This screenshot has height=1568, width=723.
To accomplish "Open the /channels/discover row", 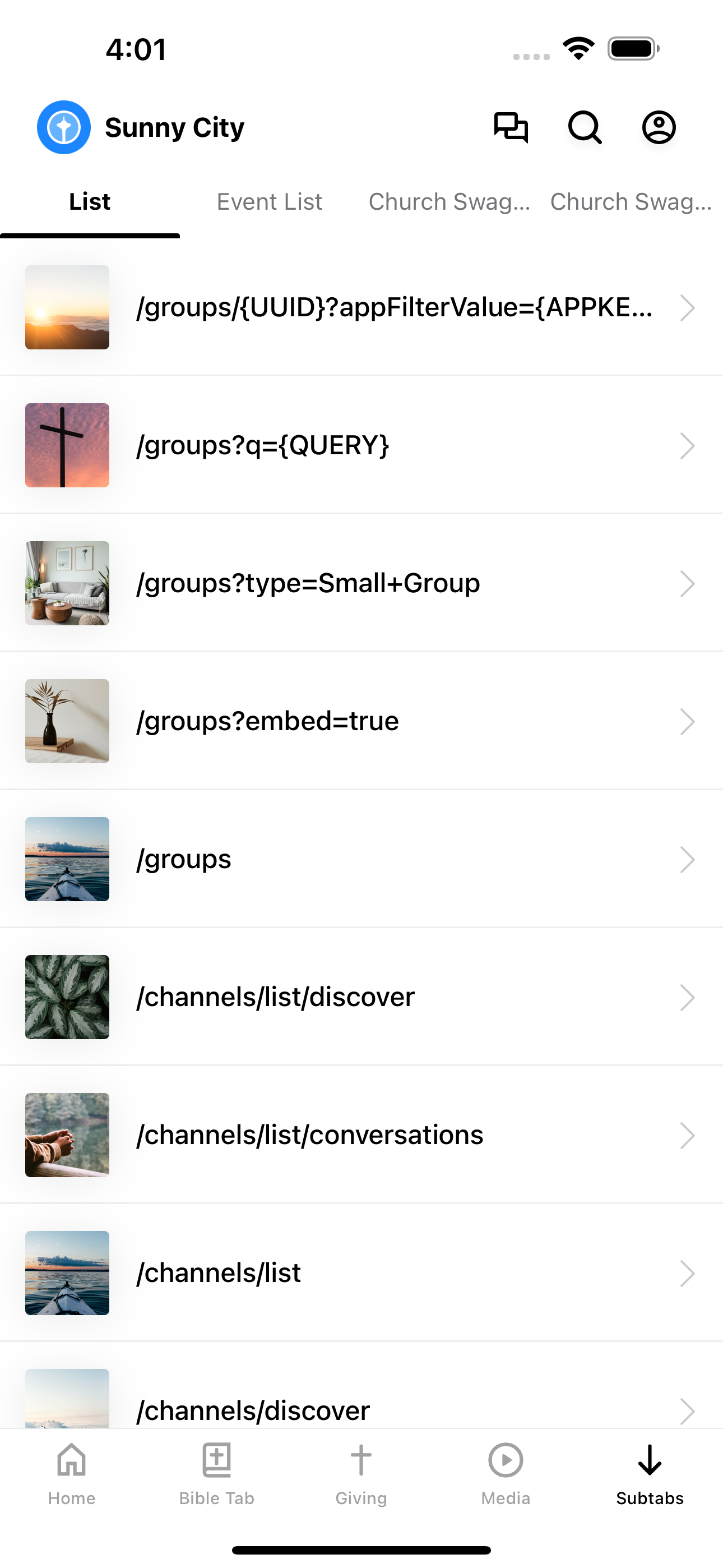I will pos(361,1407).
